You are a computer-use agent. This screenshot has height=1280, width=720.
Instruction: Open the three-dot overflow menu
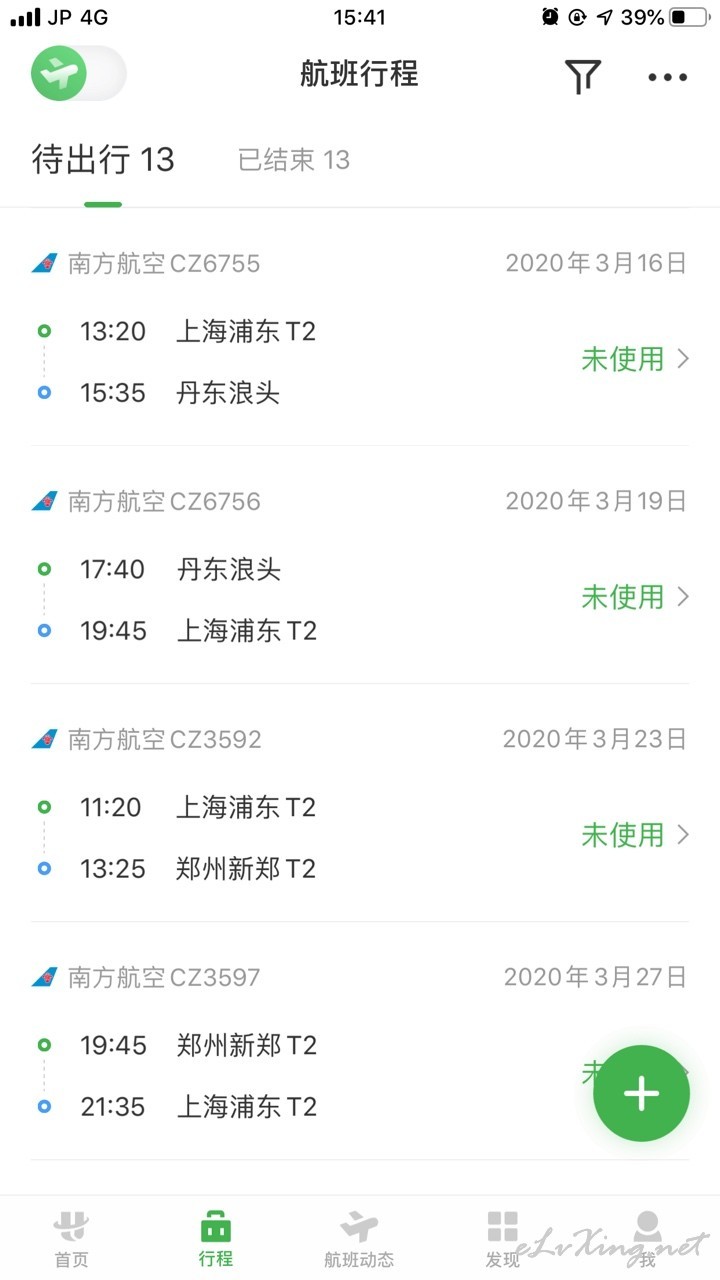[x=667, y=77]
